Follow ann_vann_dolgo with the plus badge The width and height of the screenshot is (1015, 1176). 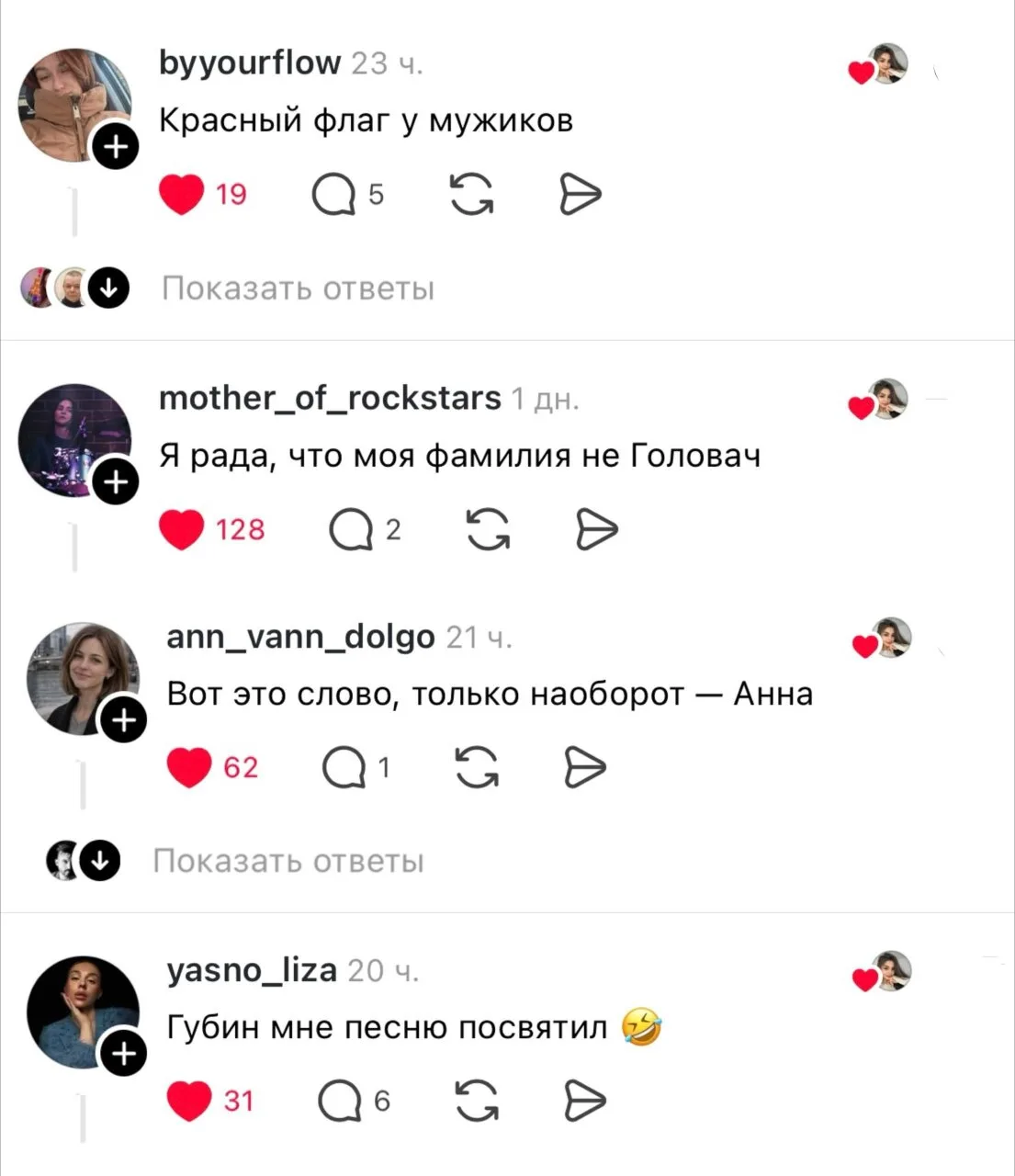point(123,721)
